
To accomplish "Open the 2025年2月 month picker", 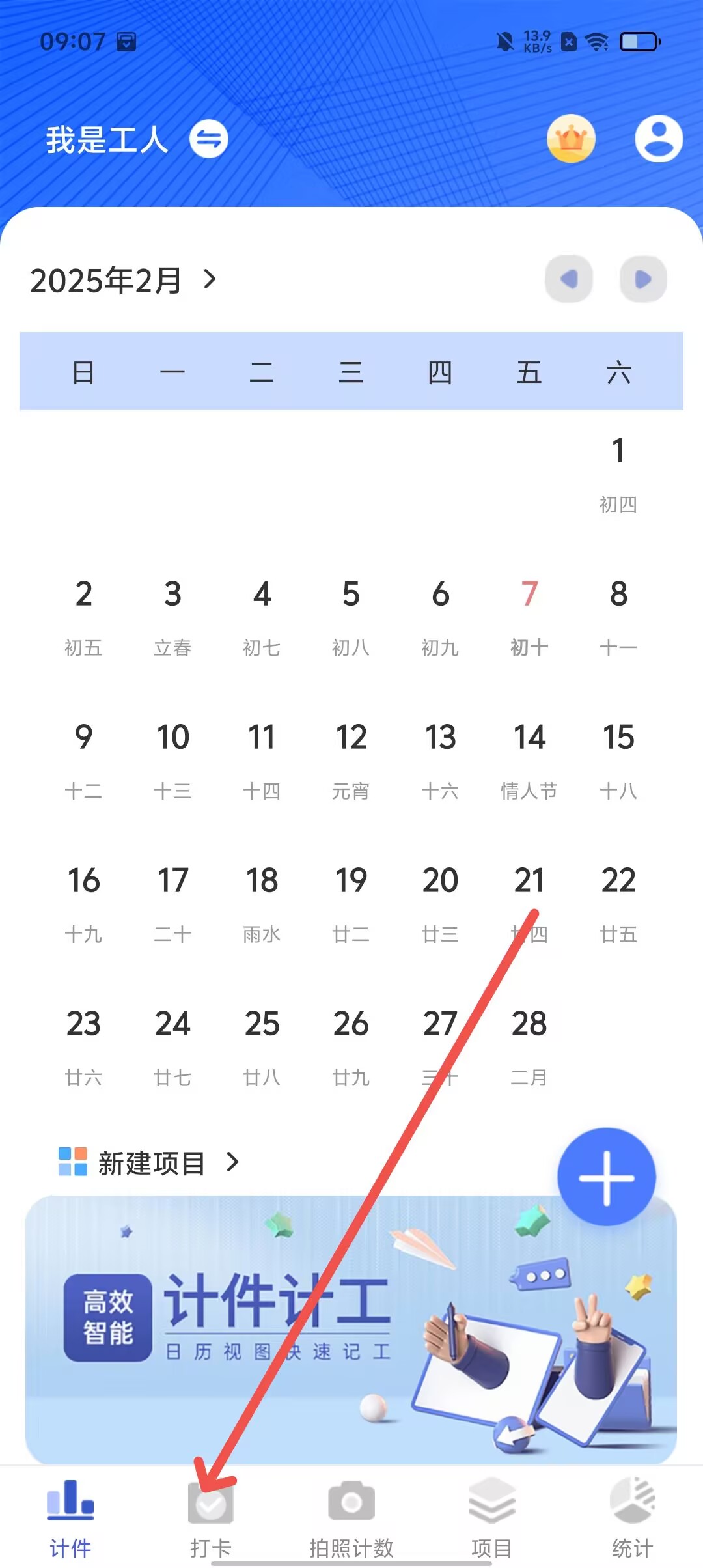I will [123, 281].
